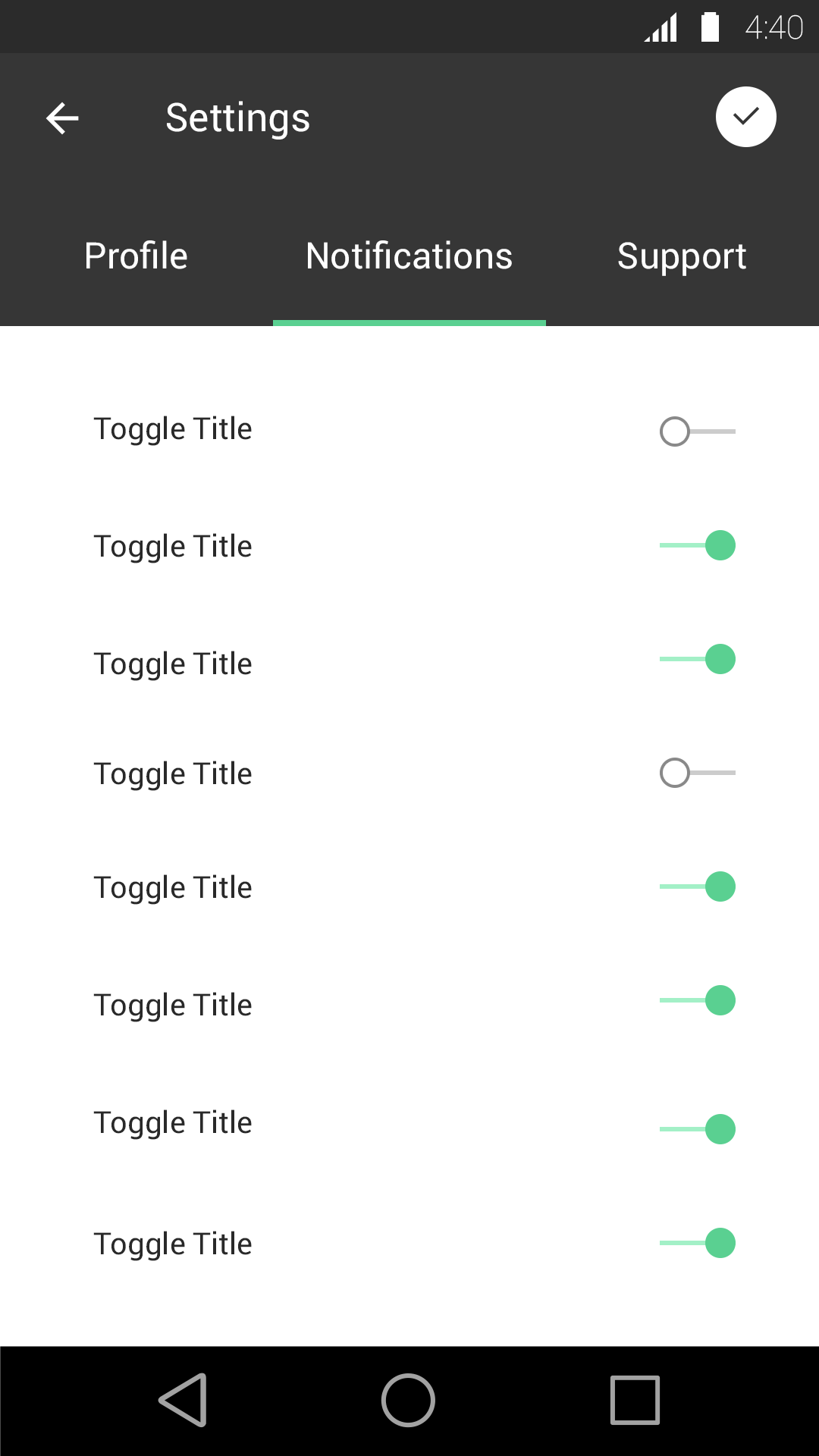Screen dimensions: 819x1456
Task: Go back using the Settings arrow
Action: pos(62,118)
